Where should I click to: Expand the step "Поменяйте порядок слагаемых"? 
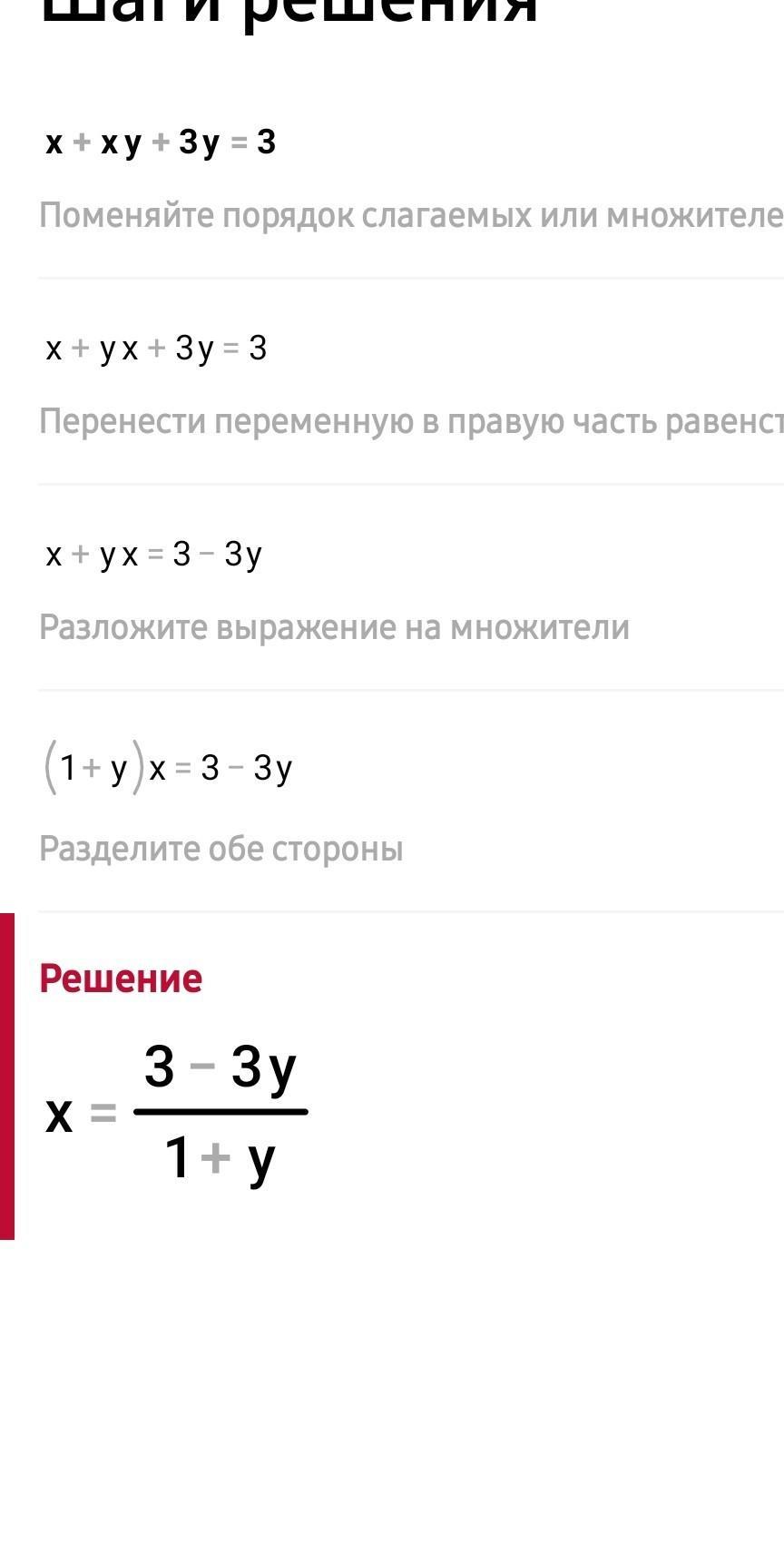[411, 216]
